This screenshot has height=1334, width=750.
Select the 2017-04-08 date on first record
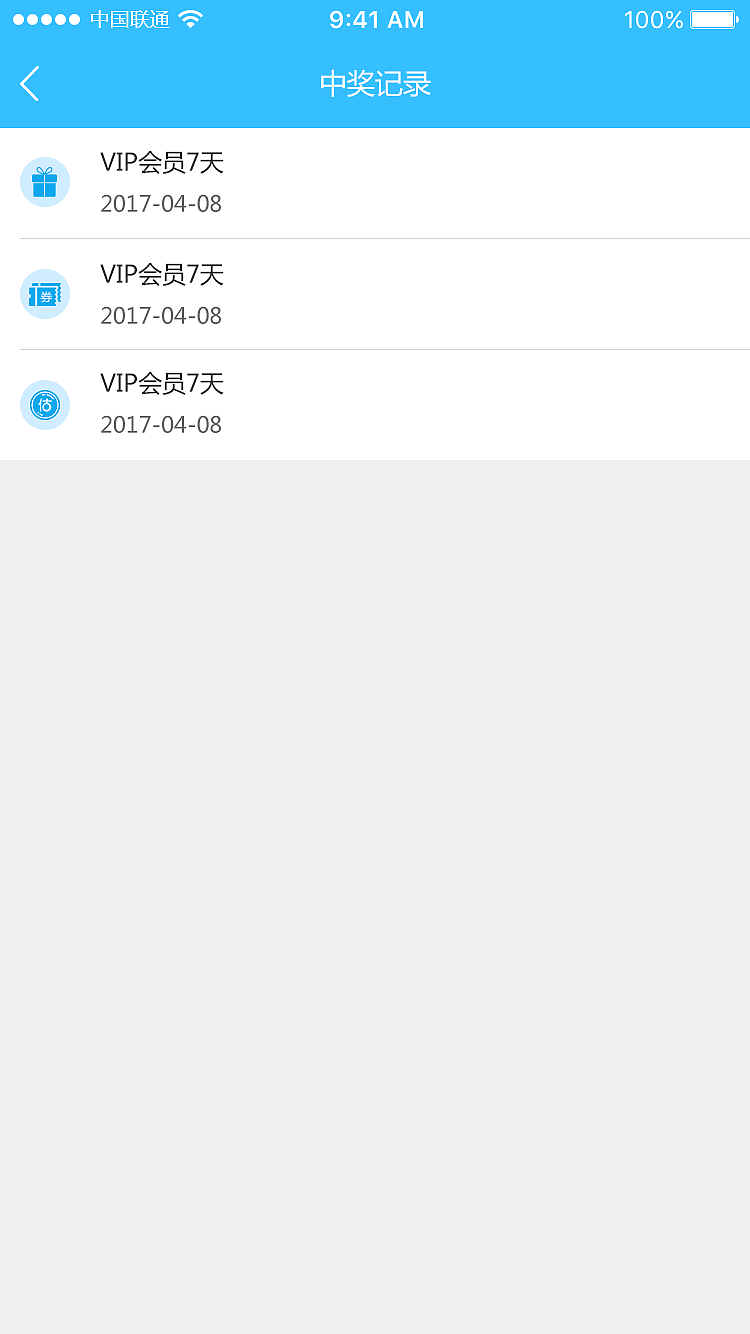point(161,204)
